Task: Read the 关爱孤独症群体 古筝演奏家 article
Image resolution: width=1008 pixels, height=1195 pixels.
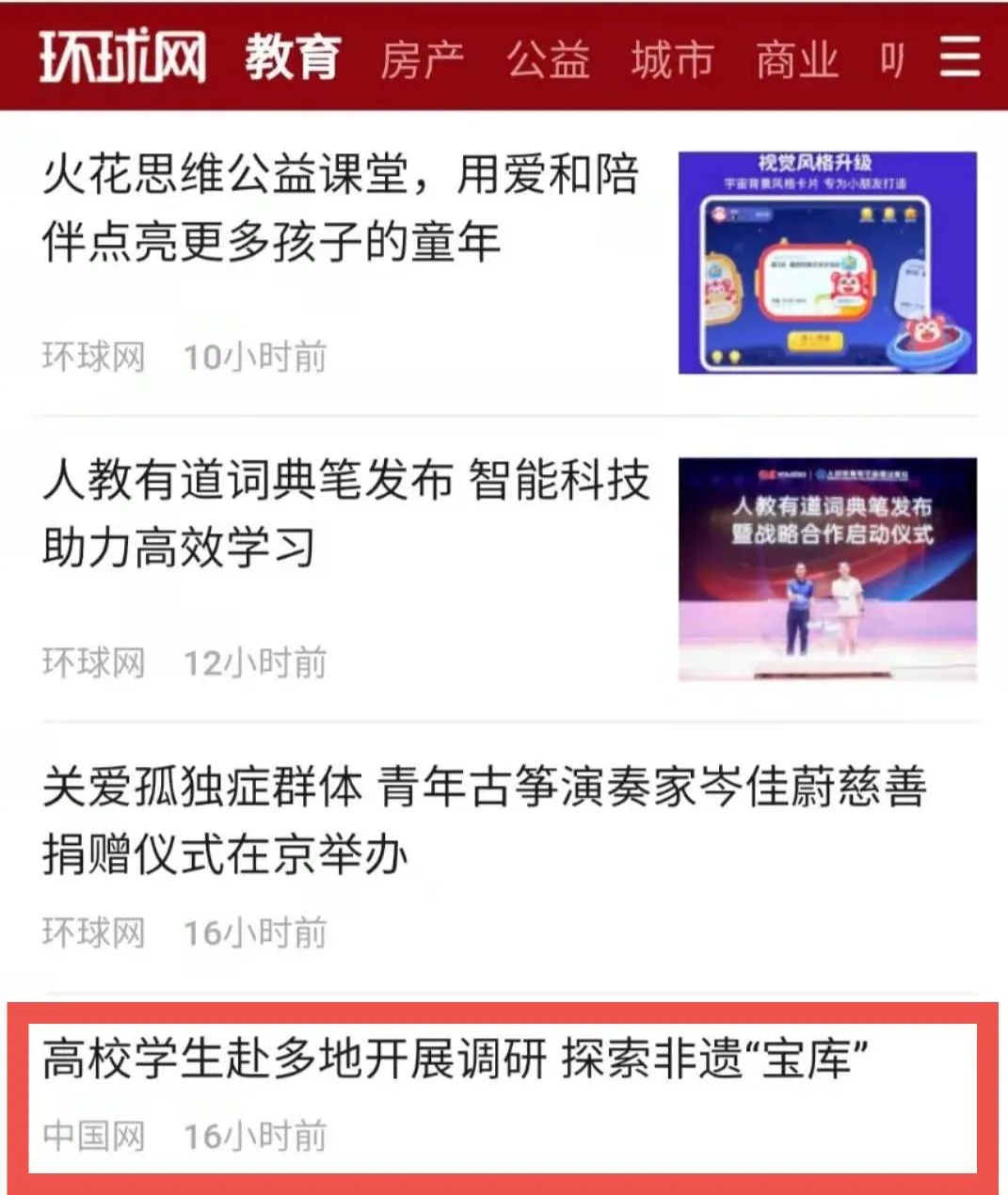Action: click(x=484, y=821)
